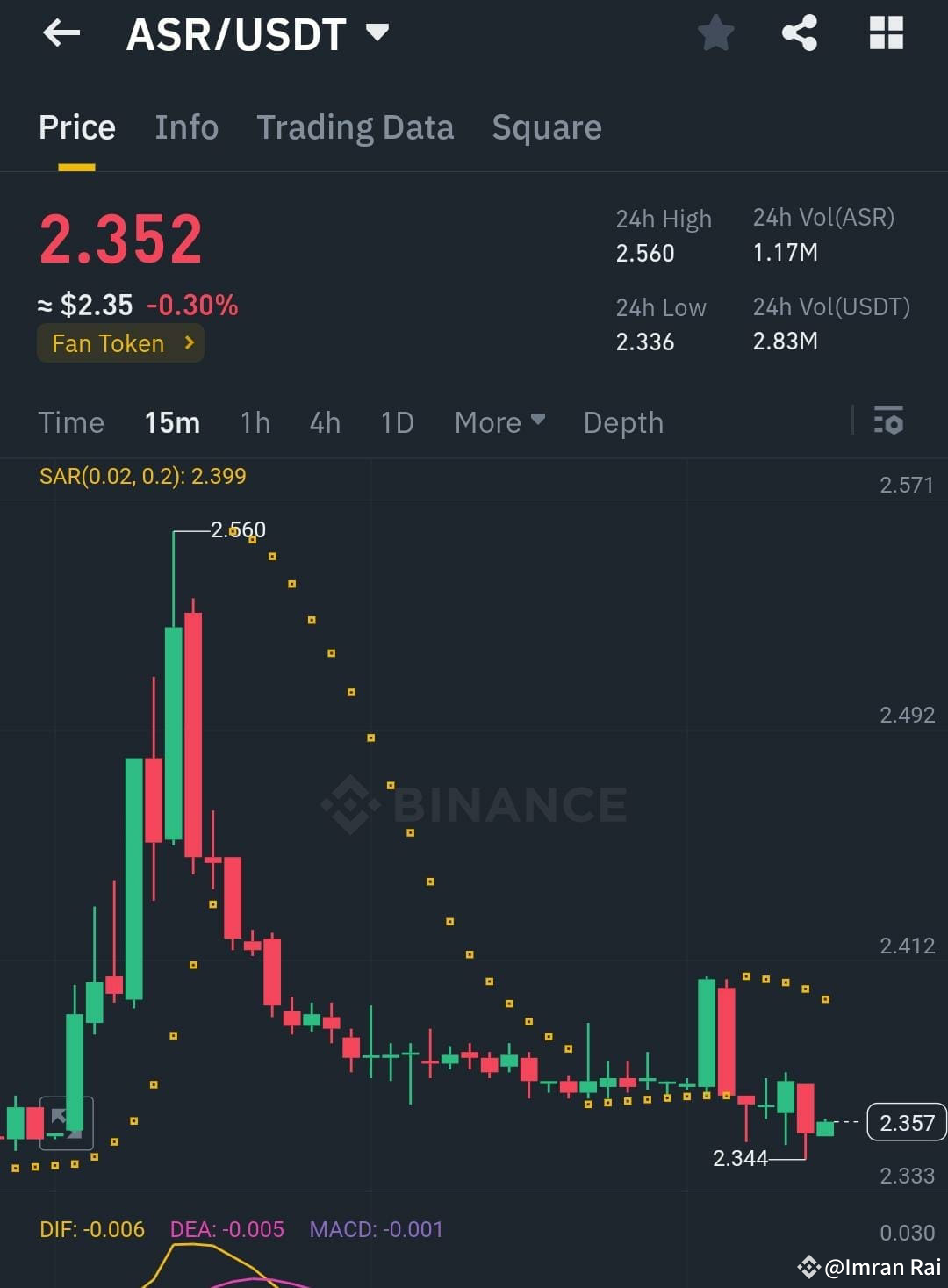
Task: Tap the back arrow to exit the chart
Action: click(x=60, y=33)
